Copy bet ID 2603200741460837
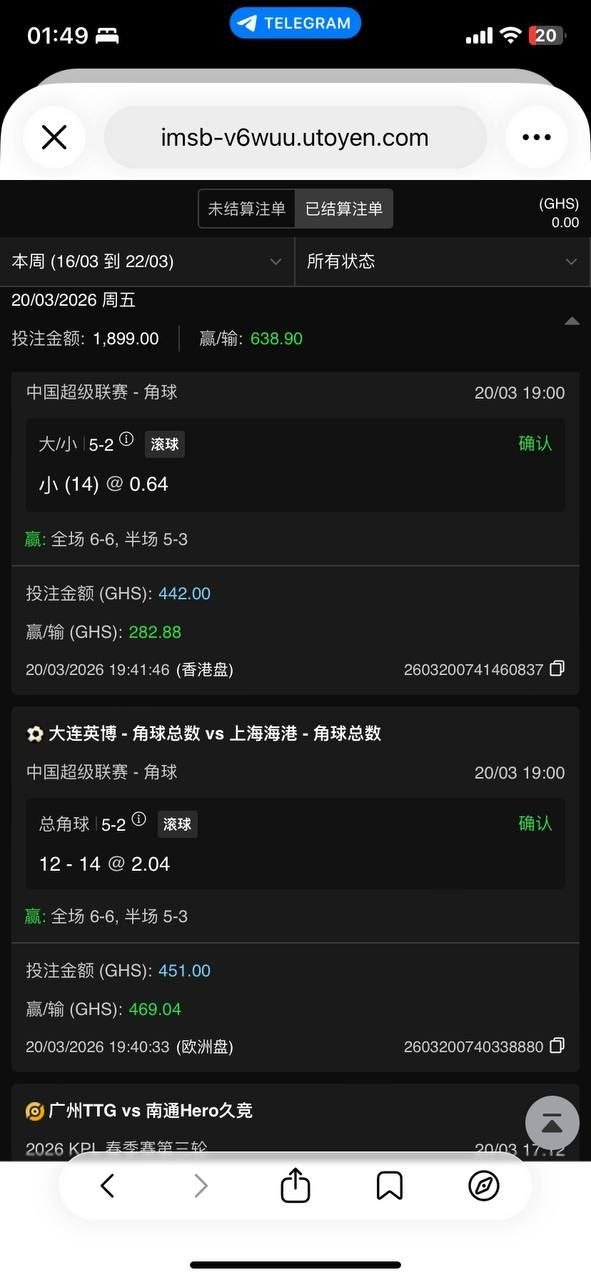591x1280 pixels. click(557, 668)
